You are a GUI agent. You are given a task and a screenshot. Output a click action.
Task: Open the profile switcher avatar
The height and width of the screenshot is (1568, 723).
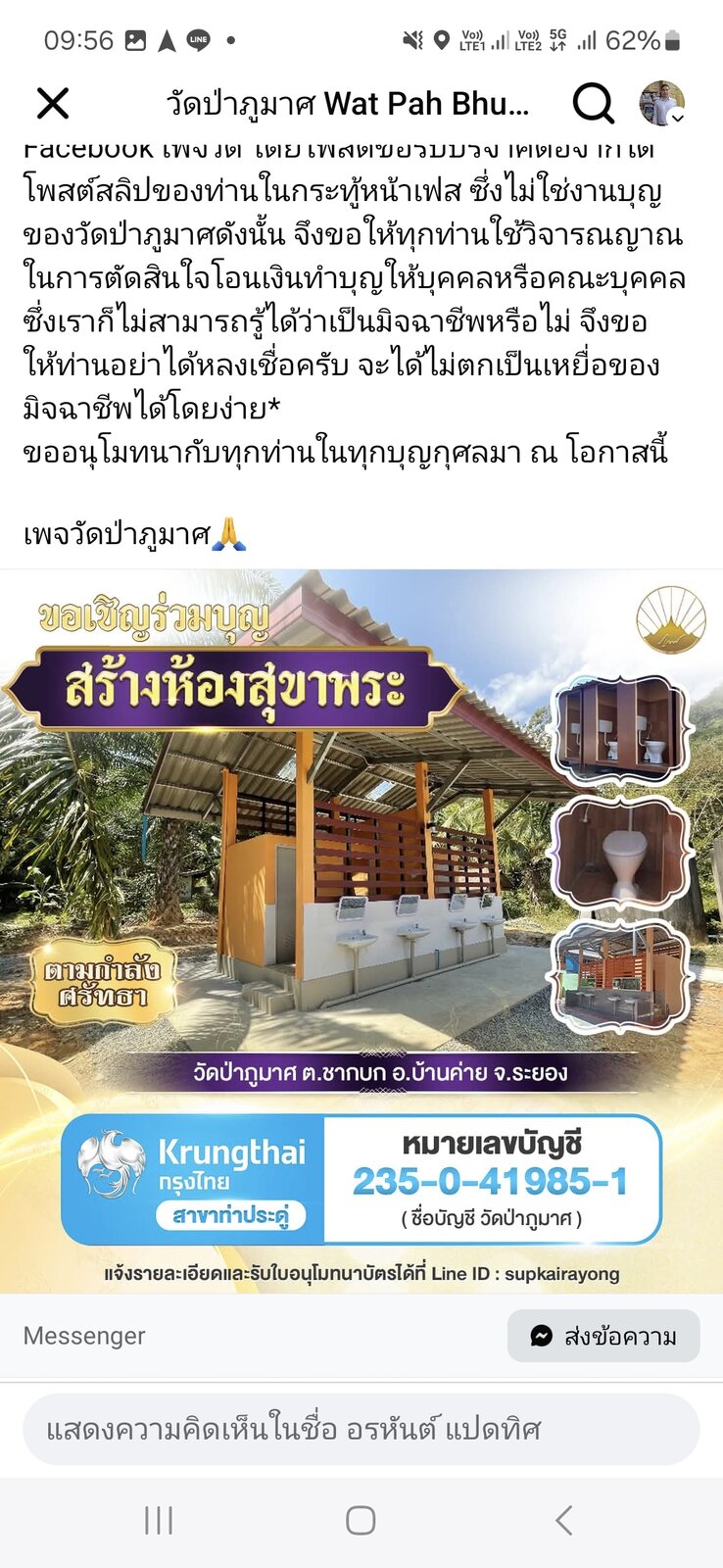[662, 103]
